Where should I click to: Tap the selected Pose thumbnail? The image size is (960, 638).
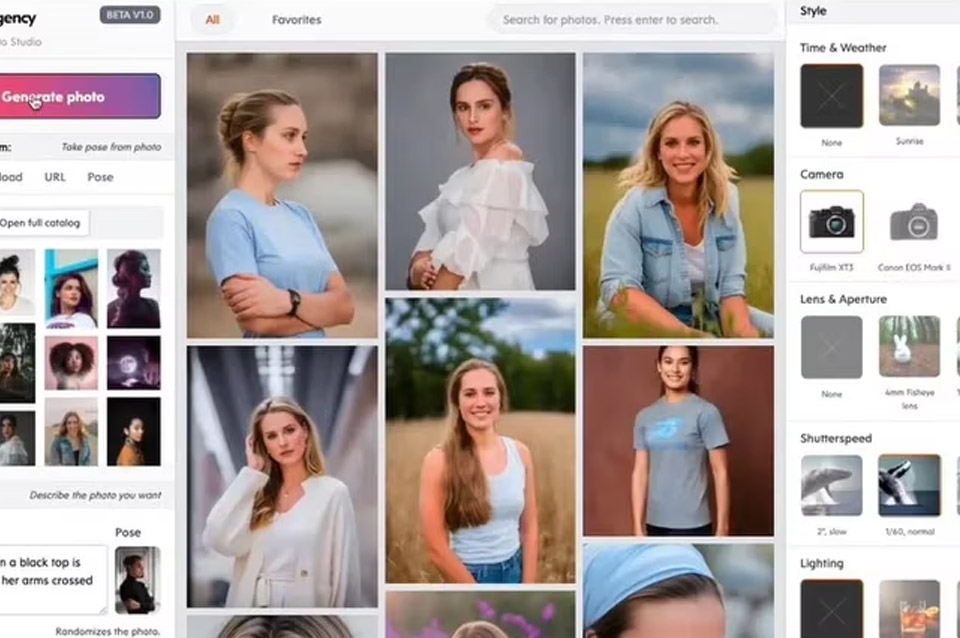(x=137, y=579)
